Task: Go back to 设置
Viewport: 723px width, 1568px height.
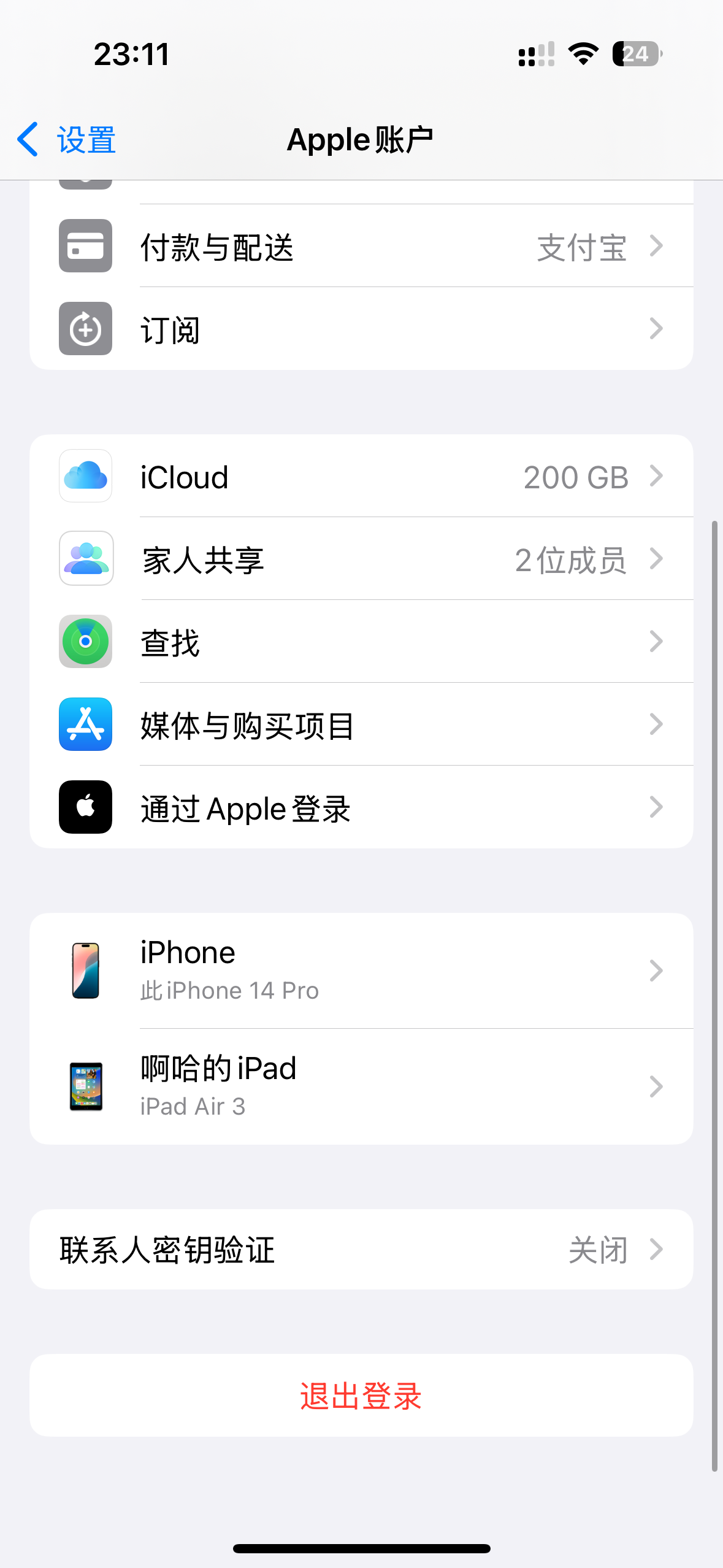Action: [x=66, y=140]
